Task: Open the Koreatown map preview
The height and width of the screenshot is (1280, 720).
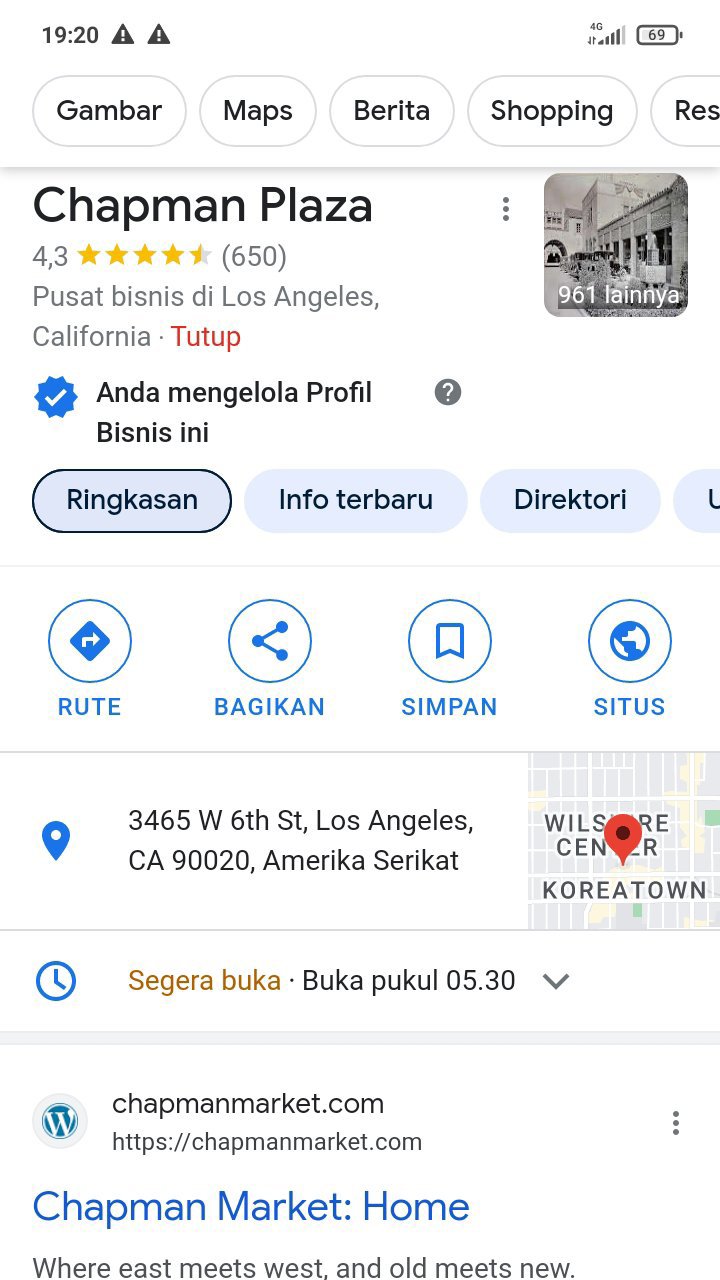Action: pos(624,841)
